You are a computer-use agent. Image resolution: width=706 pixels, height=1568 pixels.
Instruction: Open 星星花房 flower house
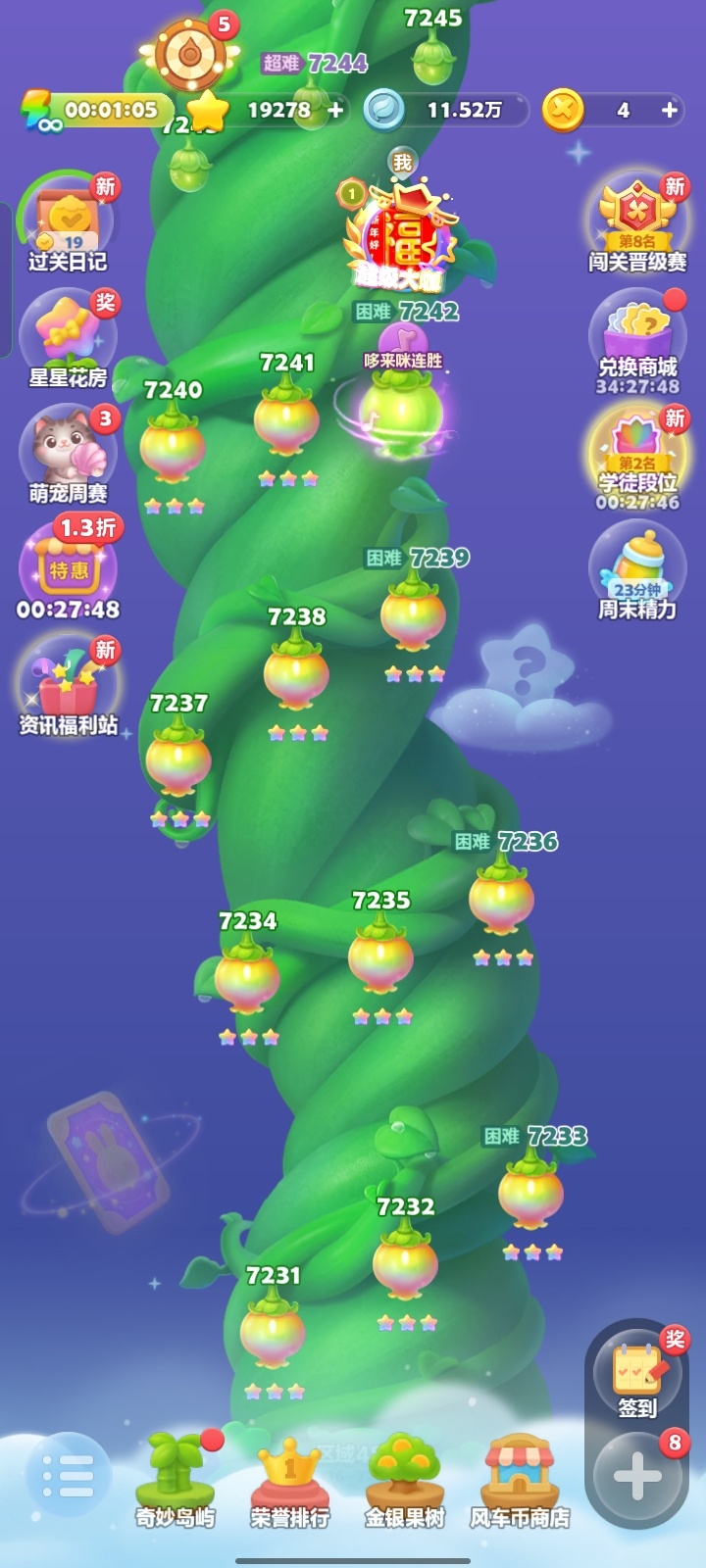point(68,338)
